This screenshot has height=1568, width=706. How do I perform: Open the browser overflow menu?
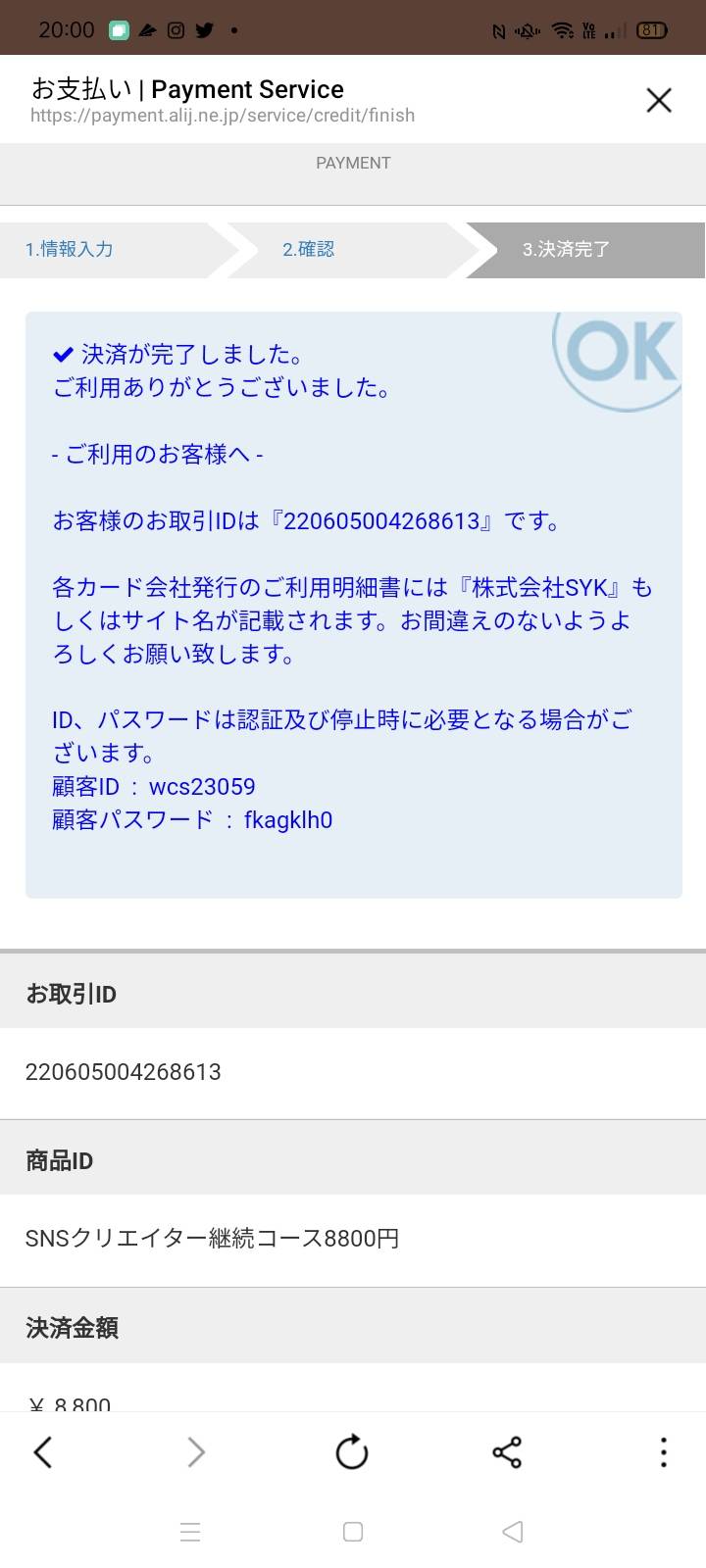point(664,1452)
